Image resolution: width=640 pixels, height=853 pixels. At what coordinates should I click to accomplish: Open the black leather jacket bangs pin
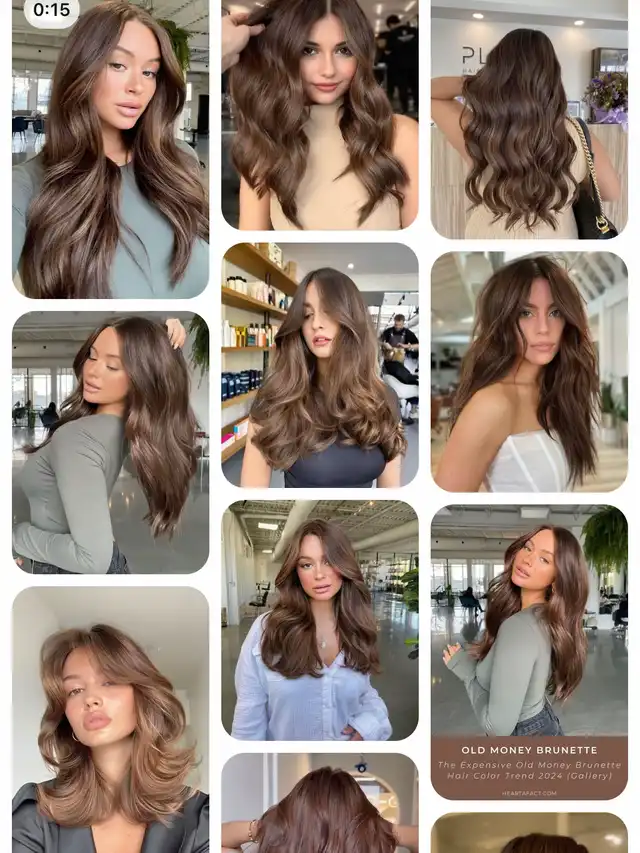tap(110, 720)
